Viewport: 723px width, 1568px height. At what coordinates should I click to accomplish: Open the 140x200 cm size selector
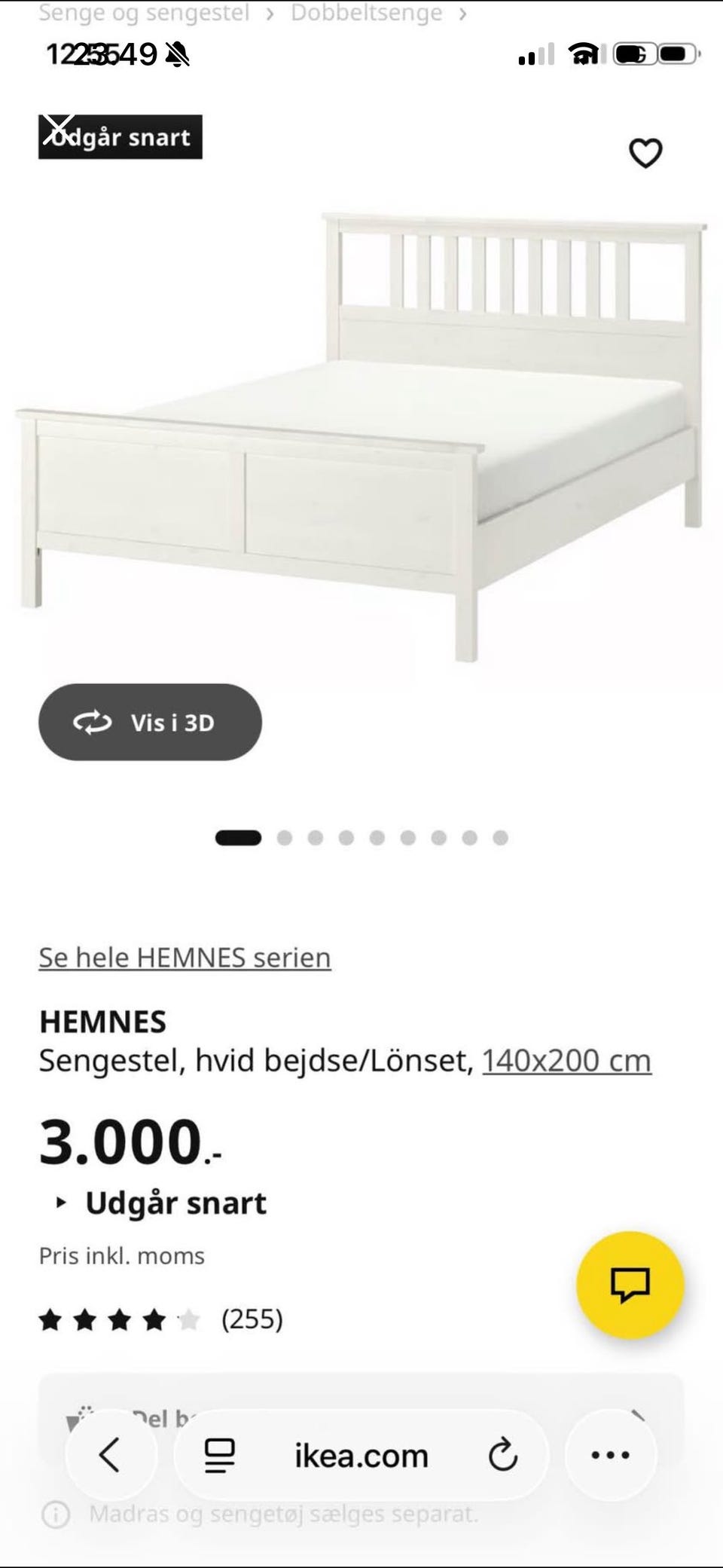(x=565, y=1059)
